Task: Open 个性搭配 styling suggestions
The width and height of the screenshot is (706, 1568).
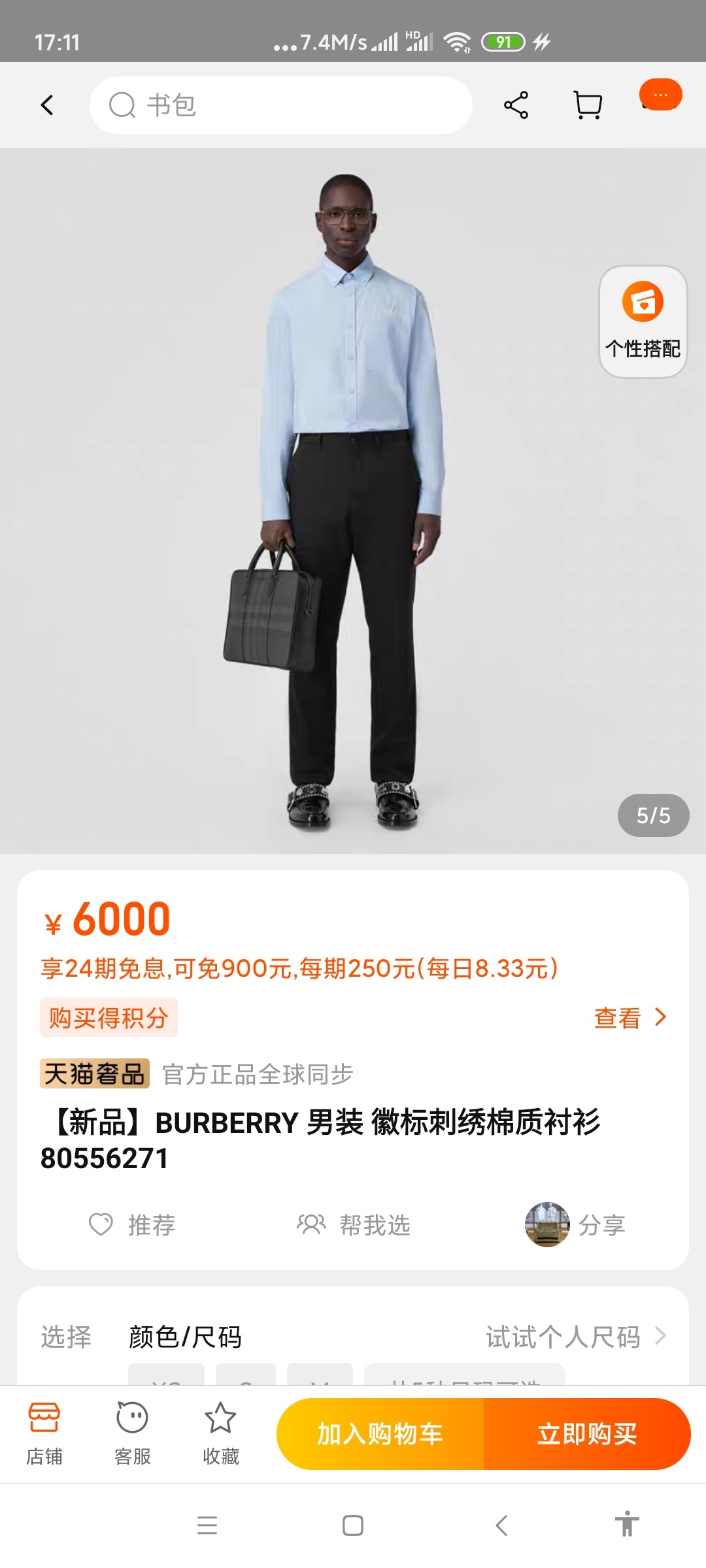Action: click(643, 321)
